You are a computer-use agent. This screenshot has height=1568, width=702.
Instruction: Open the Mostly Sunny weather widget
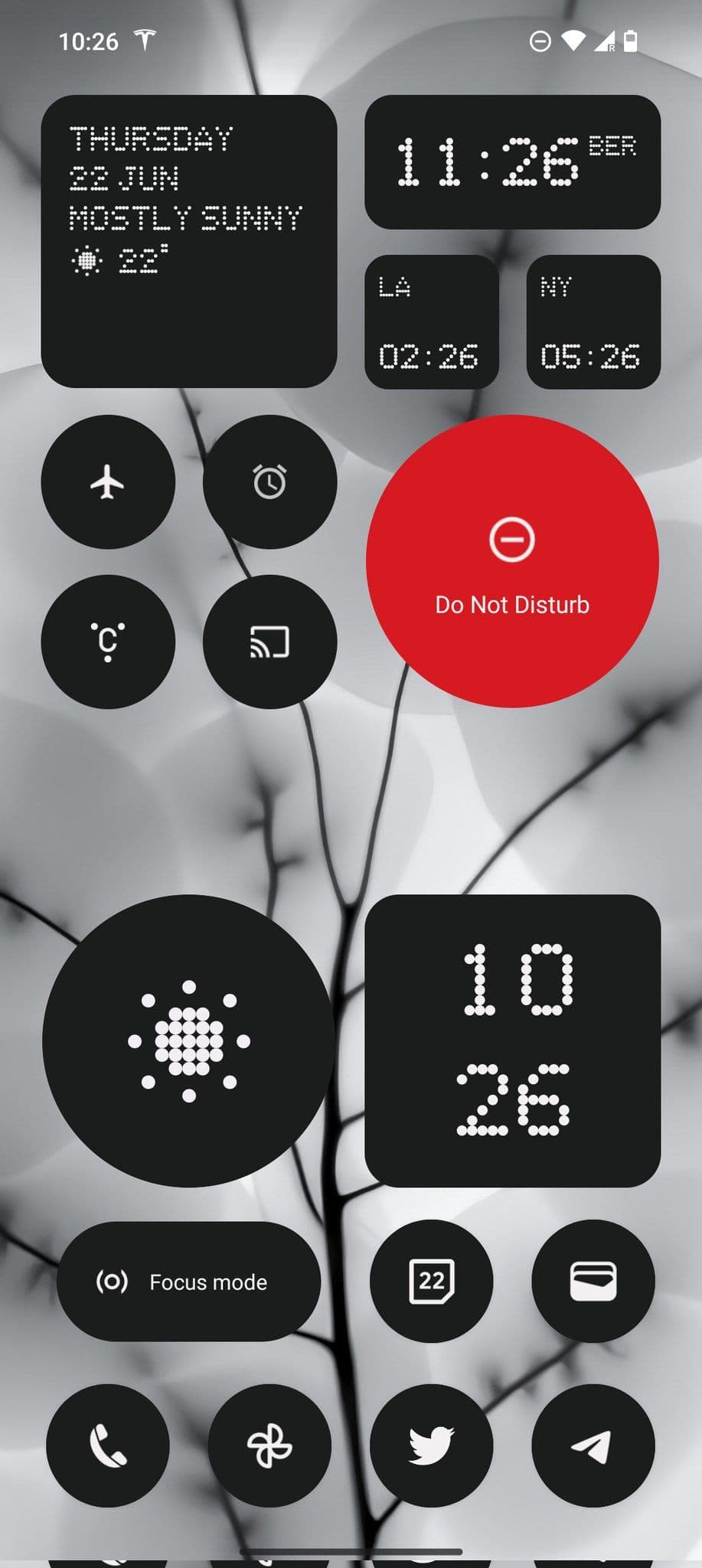point(190,237)
